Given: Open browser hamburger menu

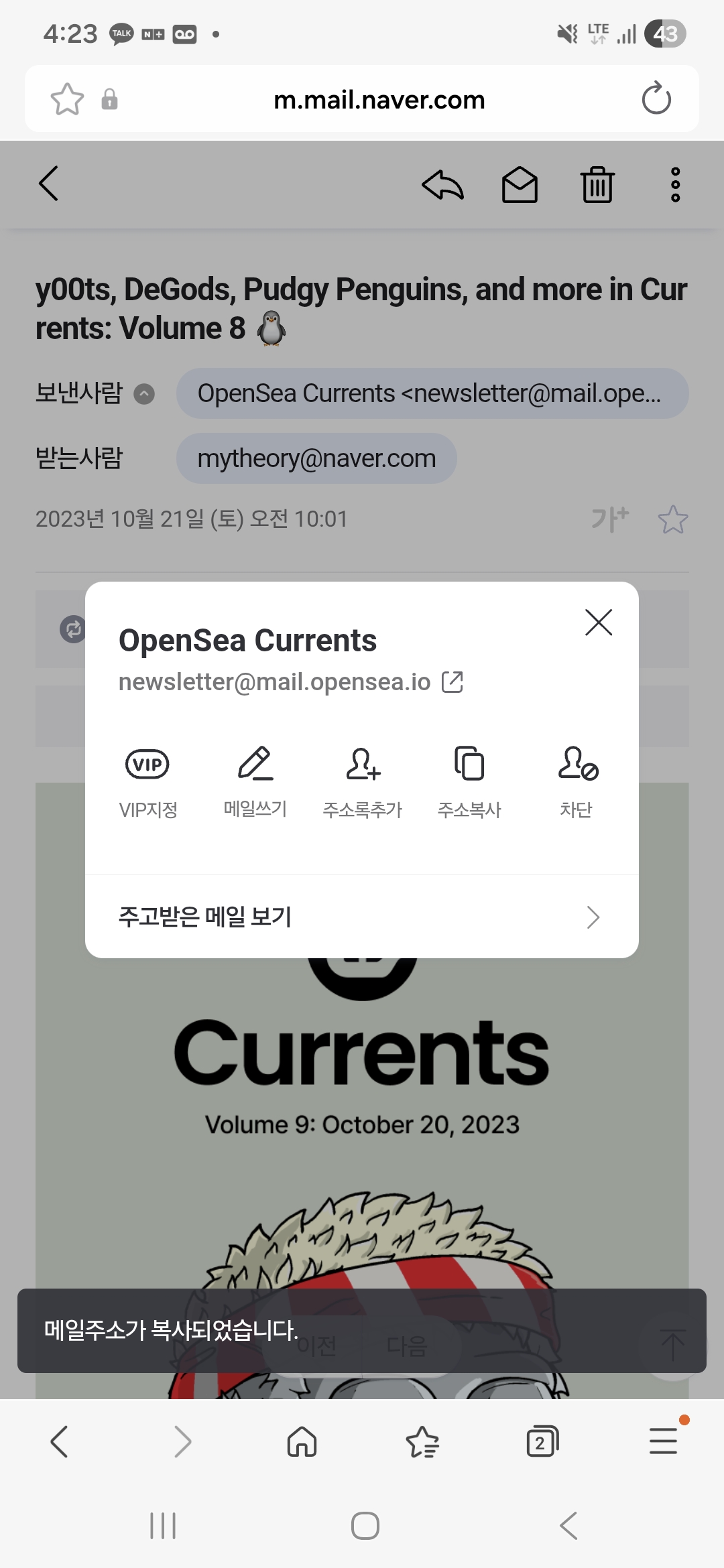Looking at the screenshot, I should (663, 1441).
